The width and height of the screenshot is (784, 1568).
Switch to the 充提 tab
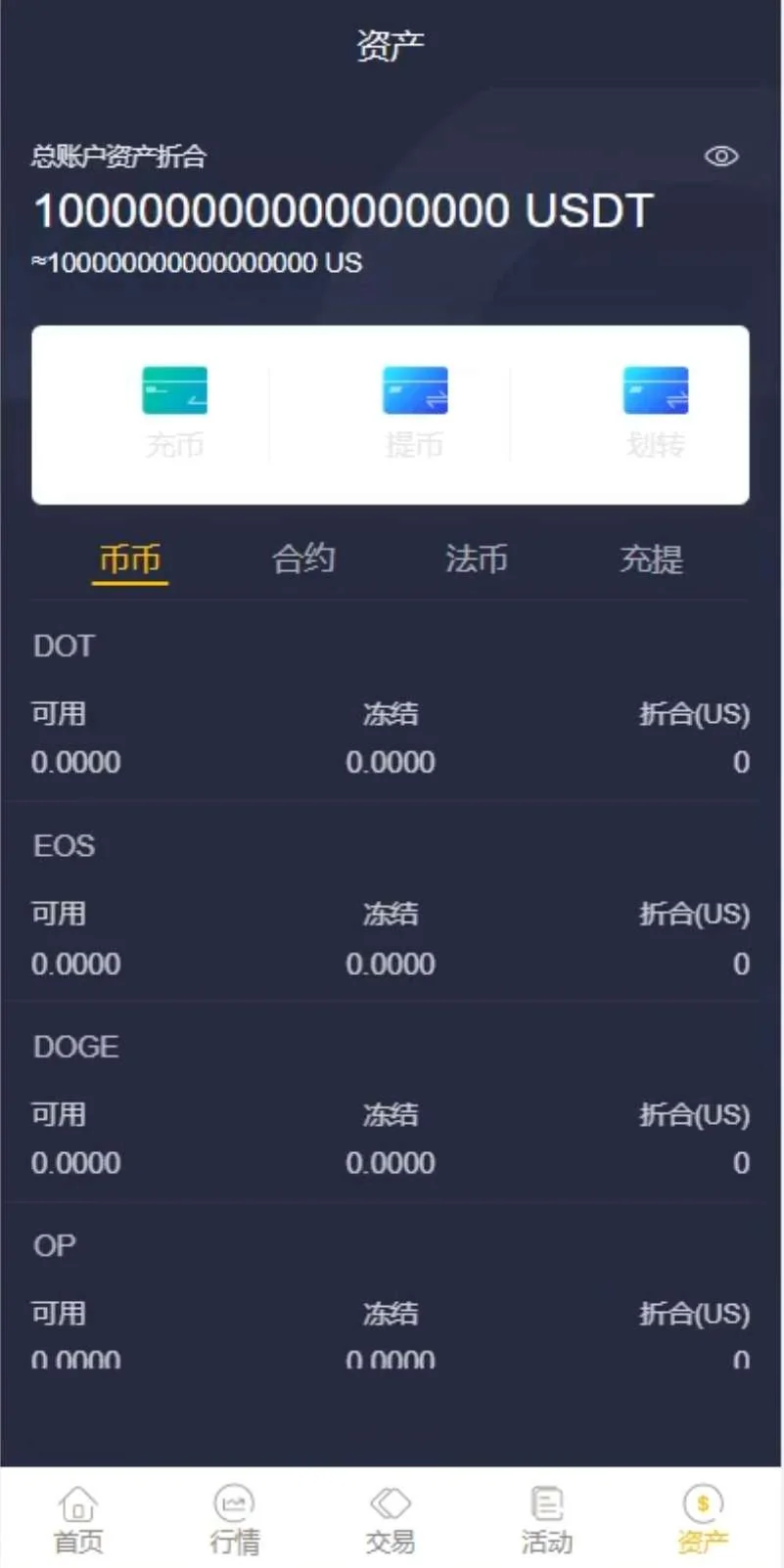tap(651, 560)
